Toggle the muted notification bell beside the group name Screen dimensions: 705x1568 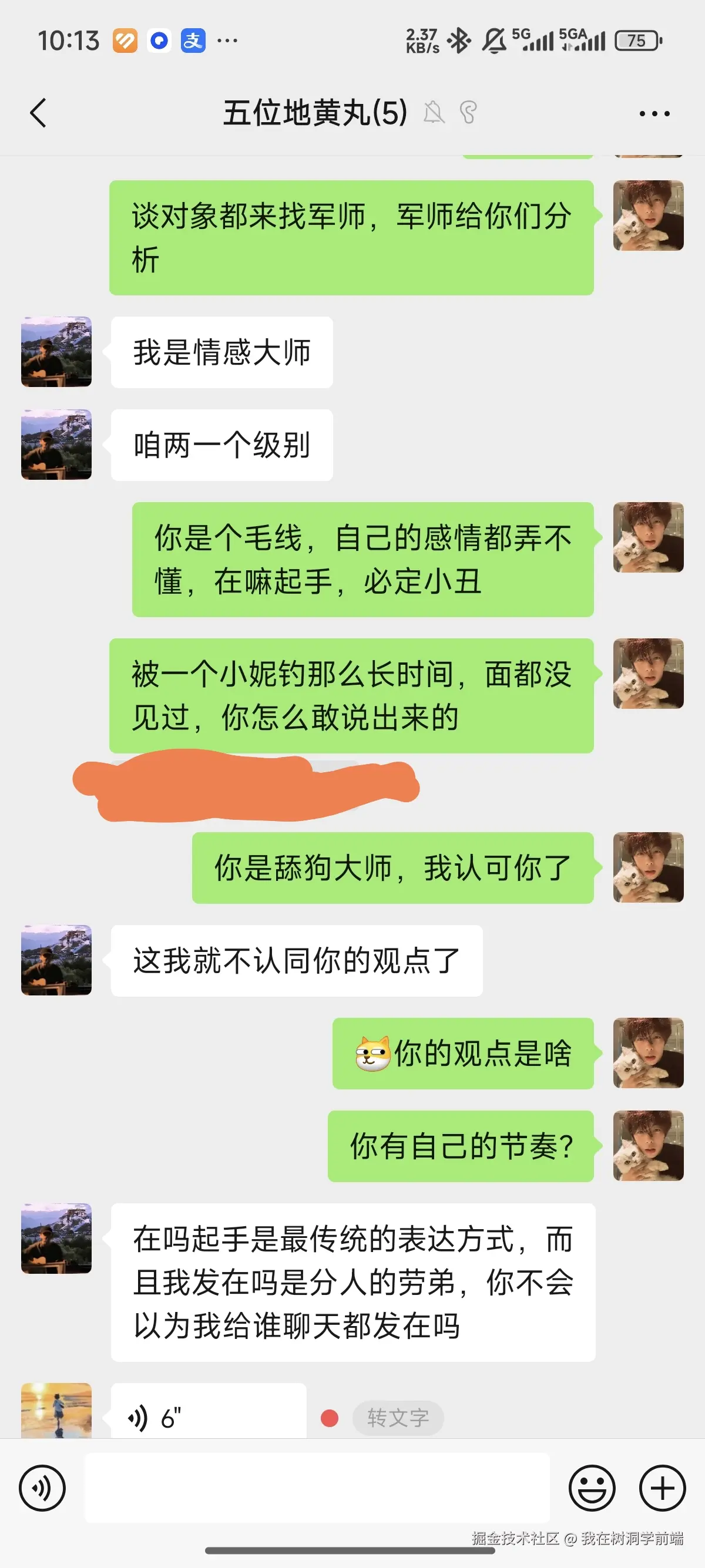tap(435, 113)
